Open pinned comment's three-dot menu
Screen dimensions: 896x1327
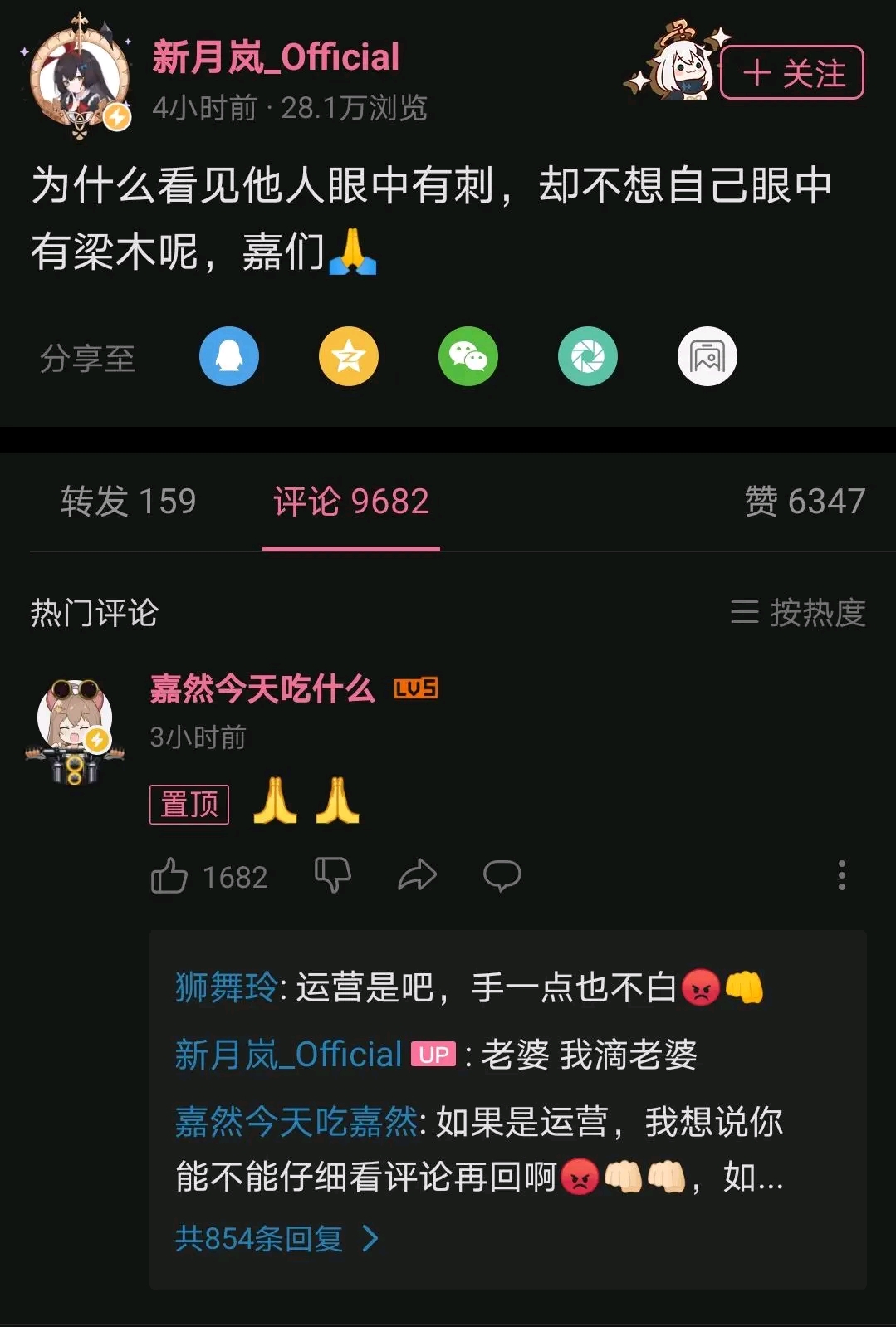tap(841, 875)
